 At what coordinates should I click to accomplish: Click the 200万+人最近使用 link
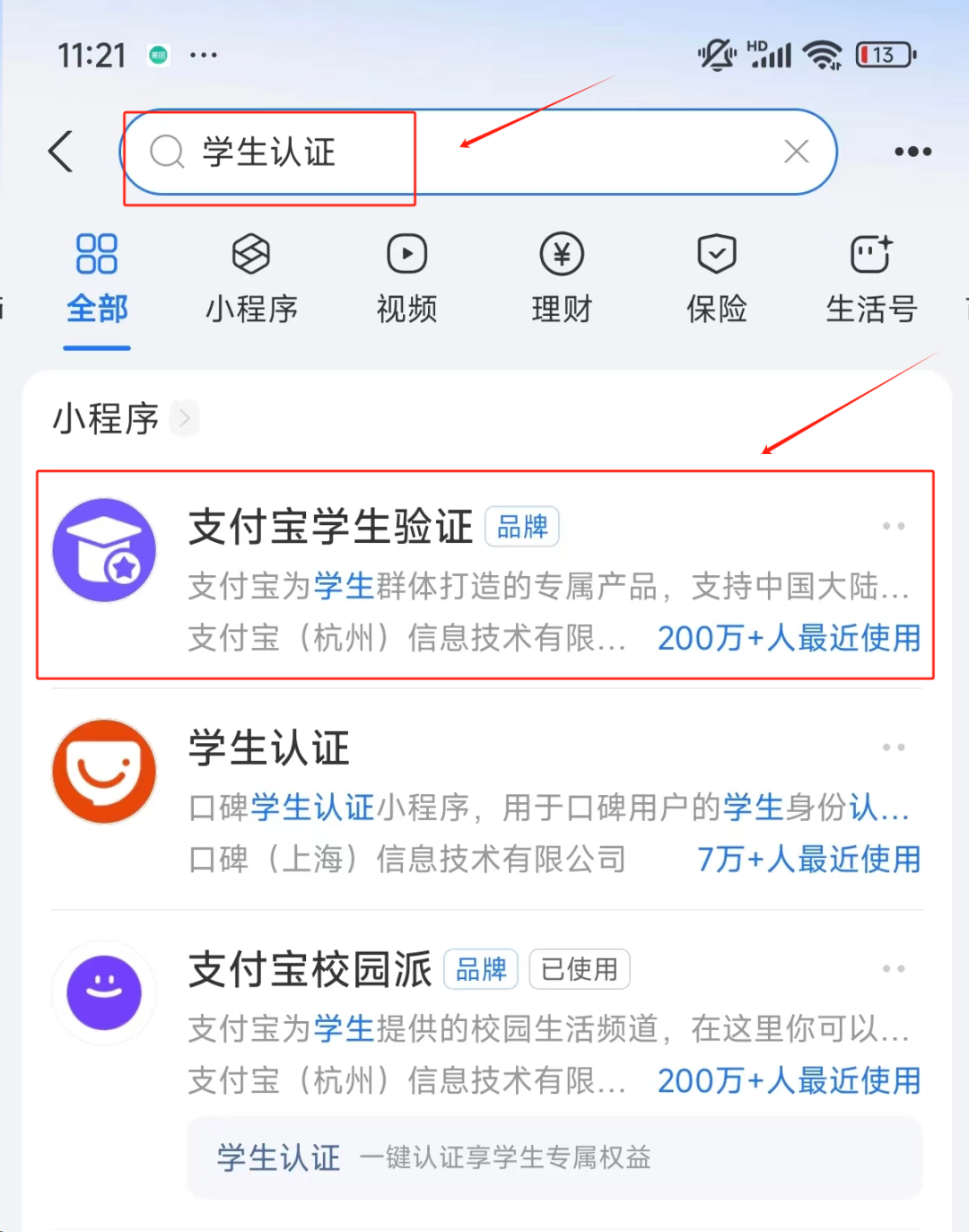788,639
